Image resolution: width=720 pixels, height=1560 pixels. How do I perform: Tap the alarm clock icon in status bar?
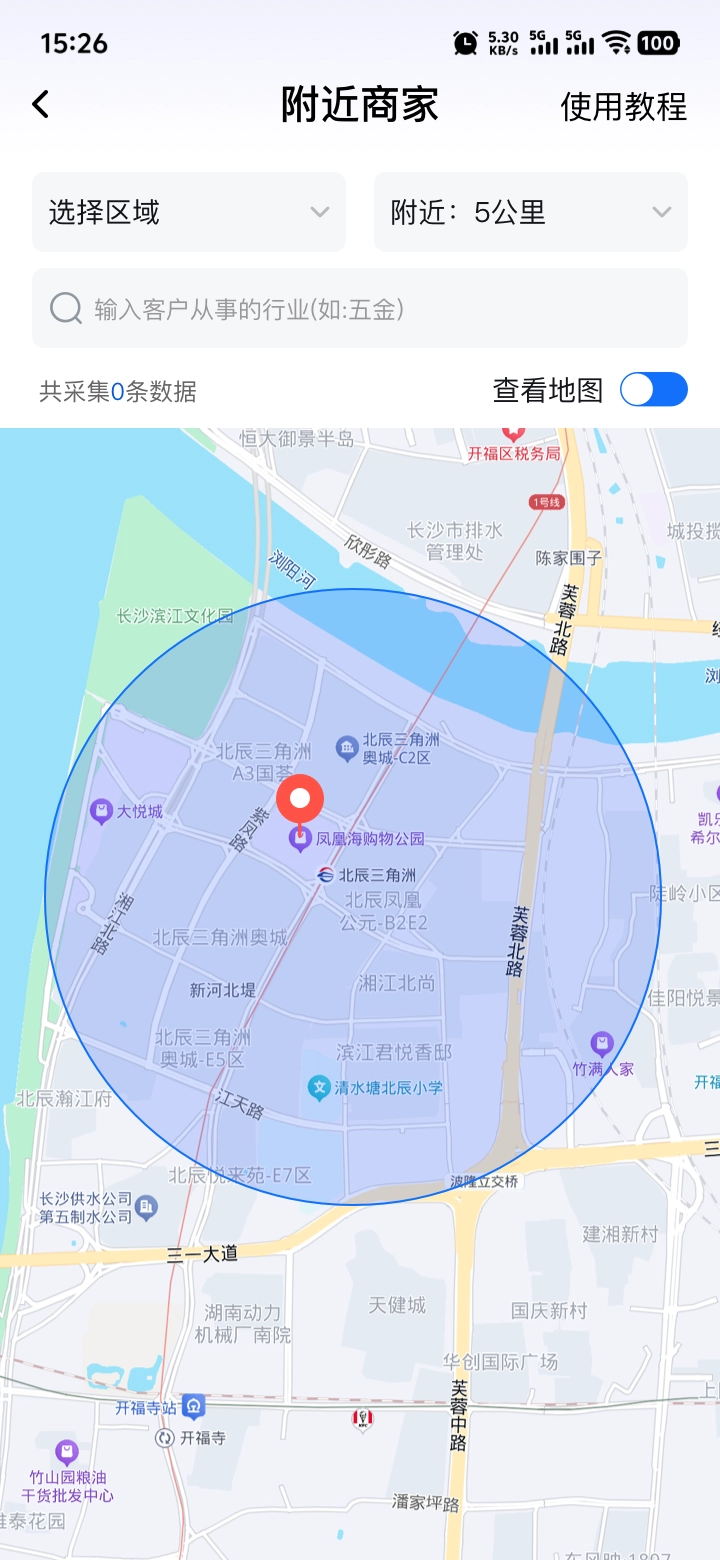click(464, 42)
